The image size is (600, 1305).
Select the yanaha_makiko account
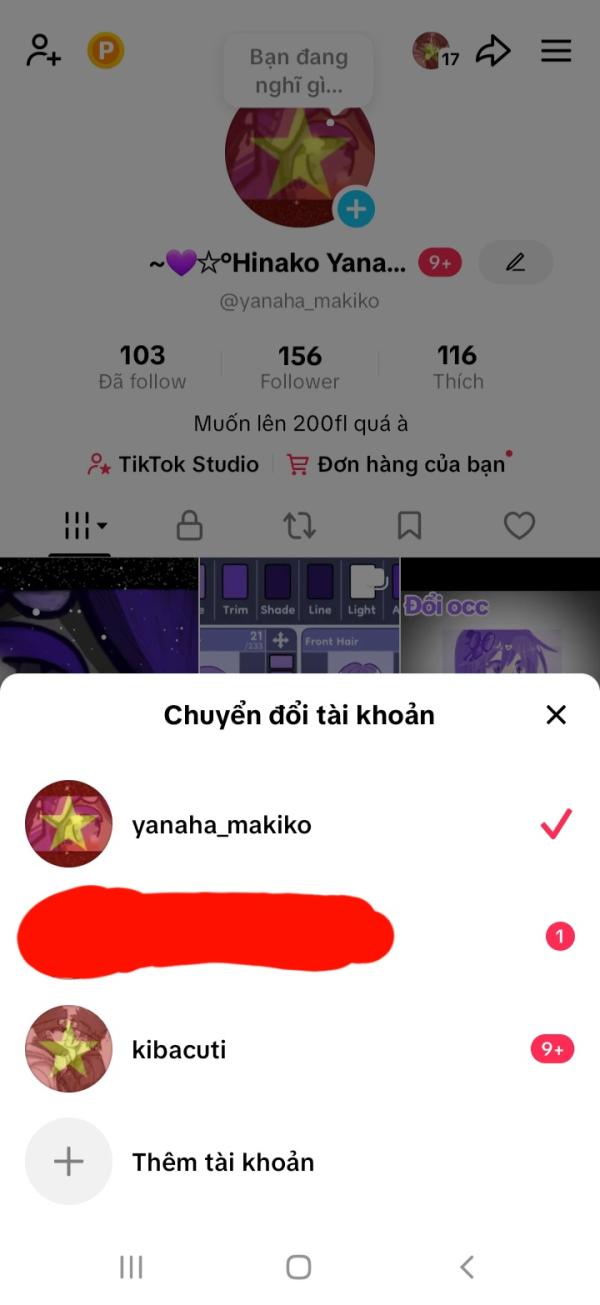[x=300, y=824]
